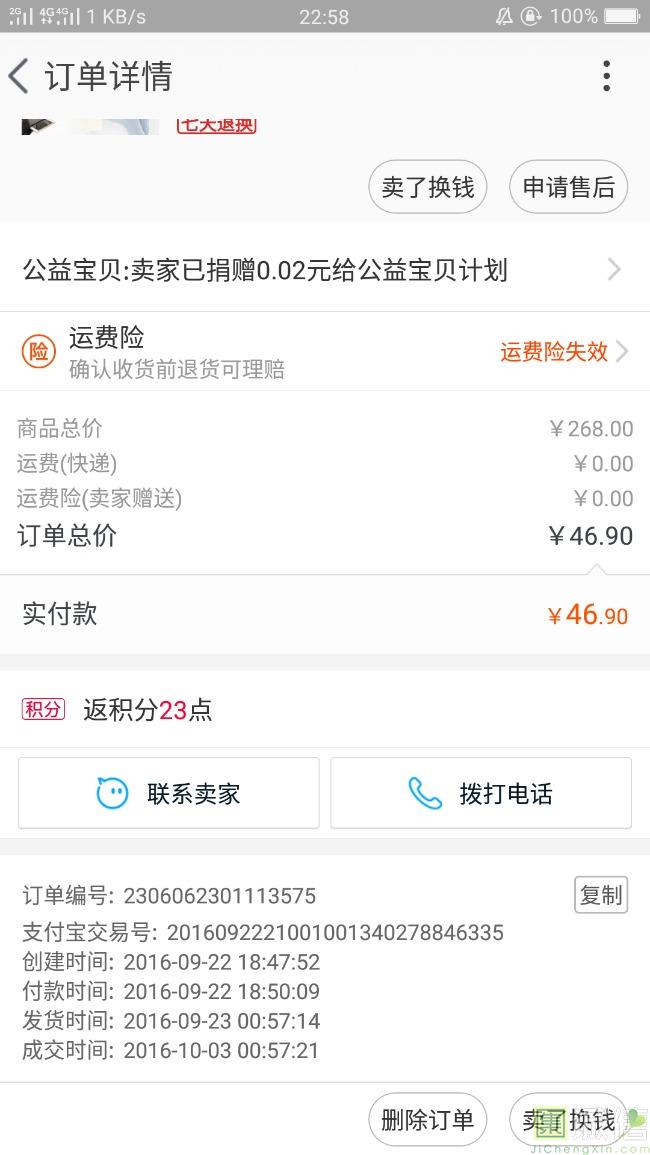The height and width of the screenshot is (1155, 650).
Task: Open the three-dot overflow menu
Action: 606,76
